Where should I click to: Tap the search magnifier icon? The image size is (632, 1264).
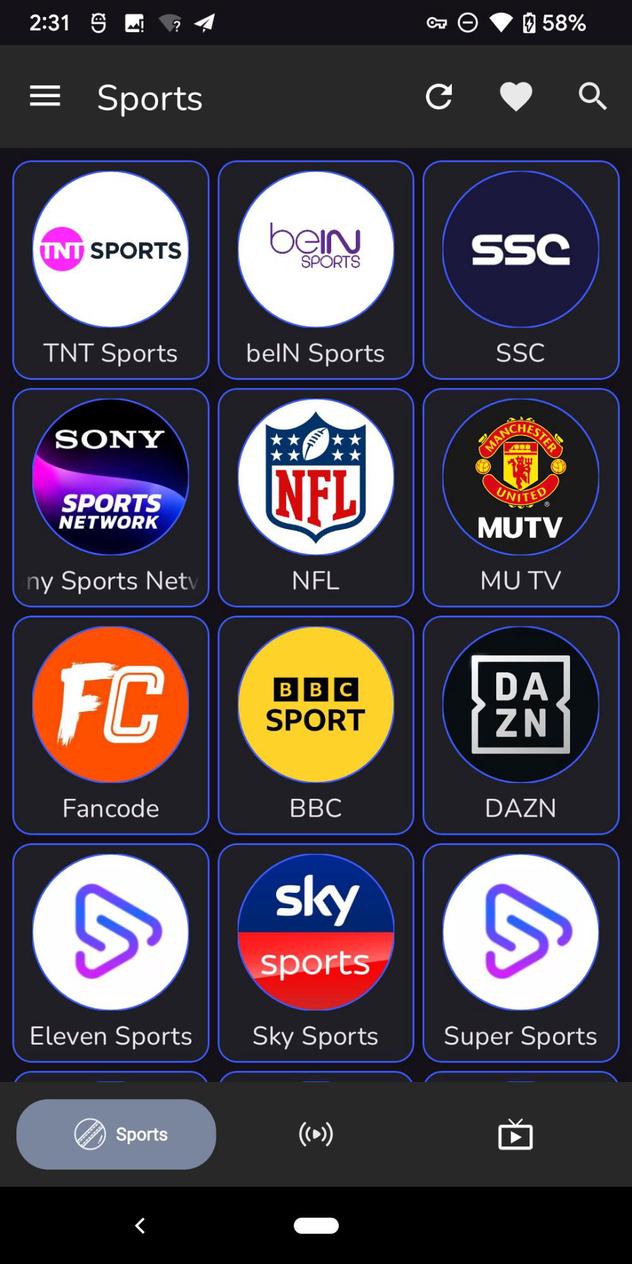(593, 97)
